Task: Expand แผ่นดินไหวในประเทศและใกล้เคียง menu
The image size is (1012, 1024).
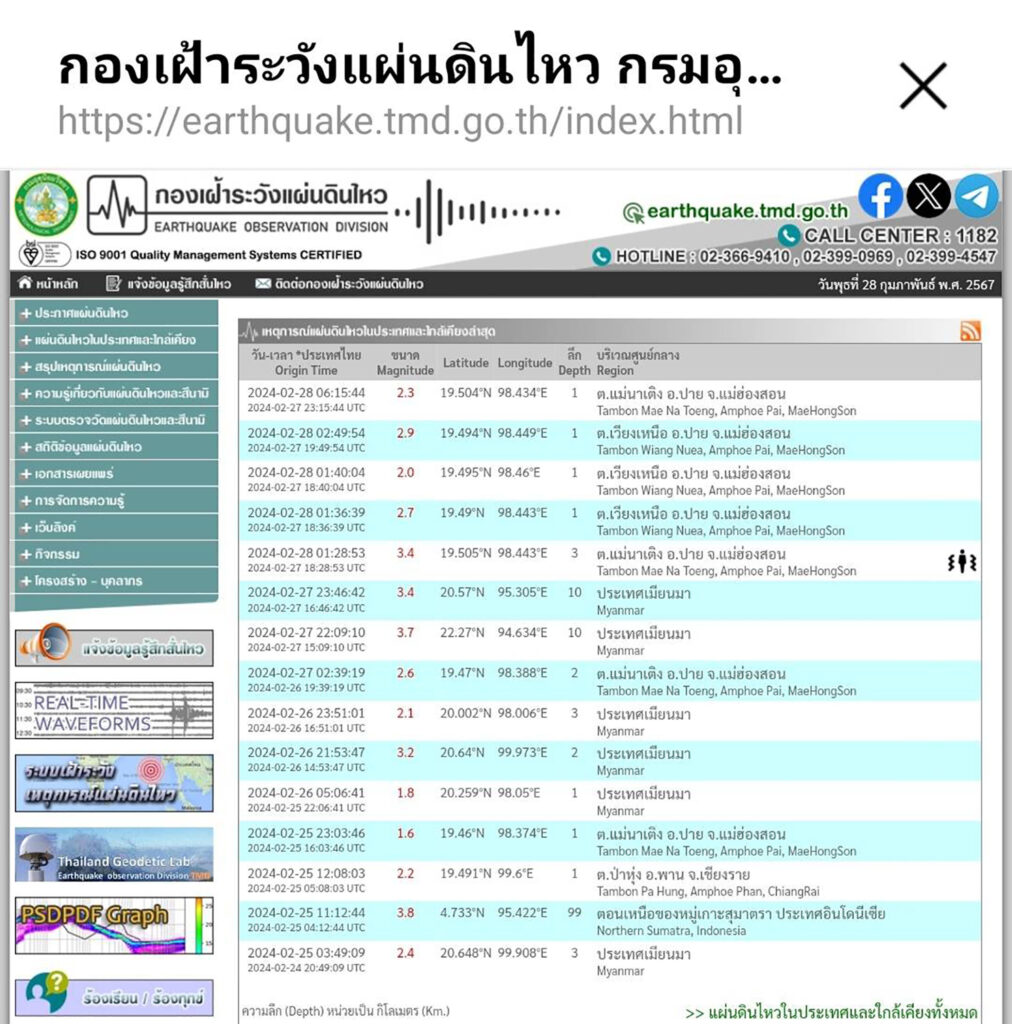Action: click(116, 340)
